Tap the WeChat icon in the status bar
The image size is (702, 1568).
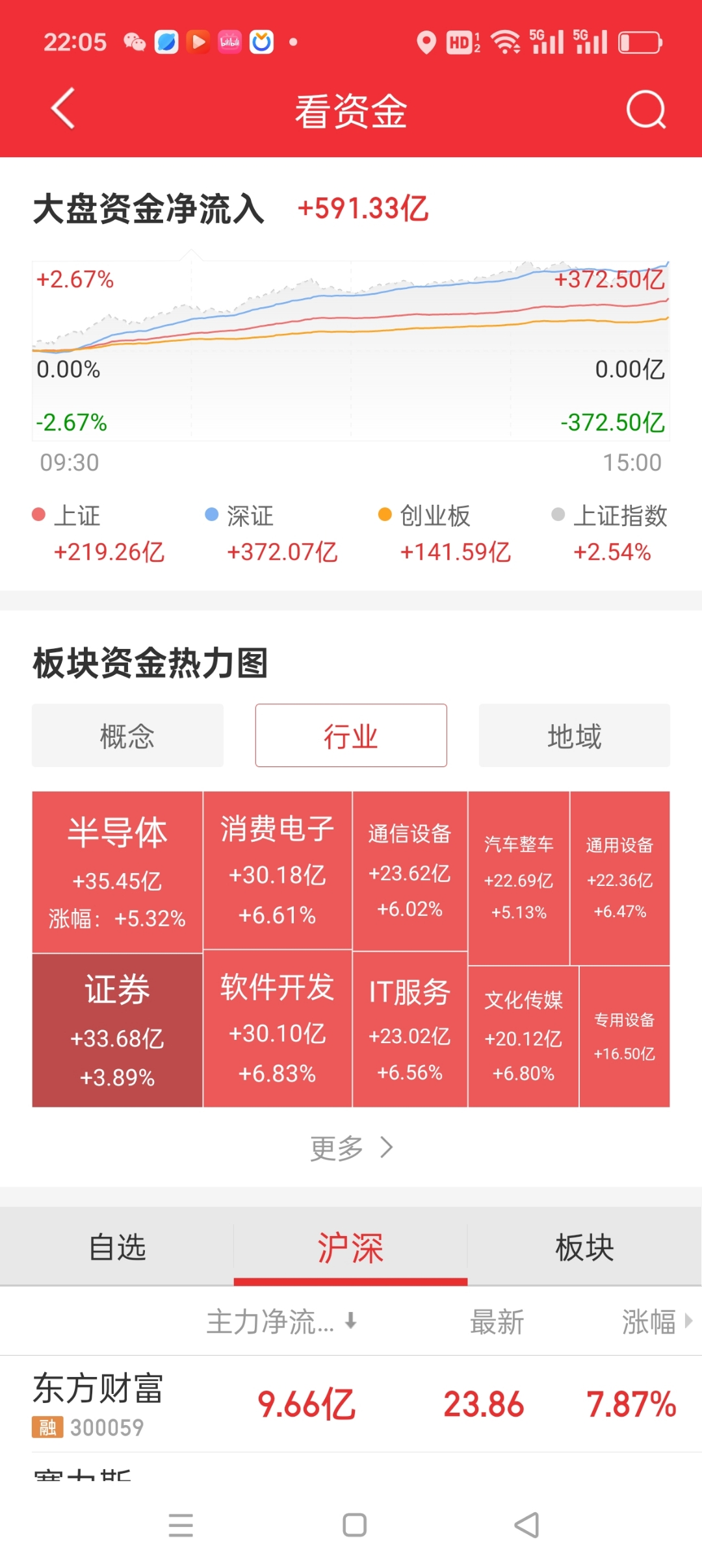[133, 41]
